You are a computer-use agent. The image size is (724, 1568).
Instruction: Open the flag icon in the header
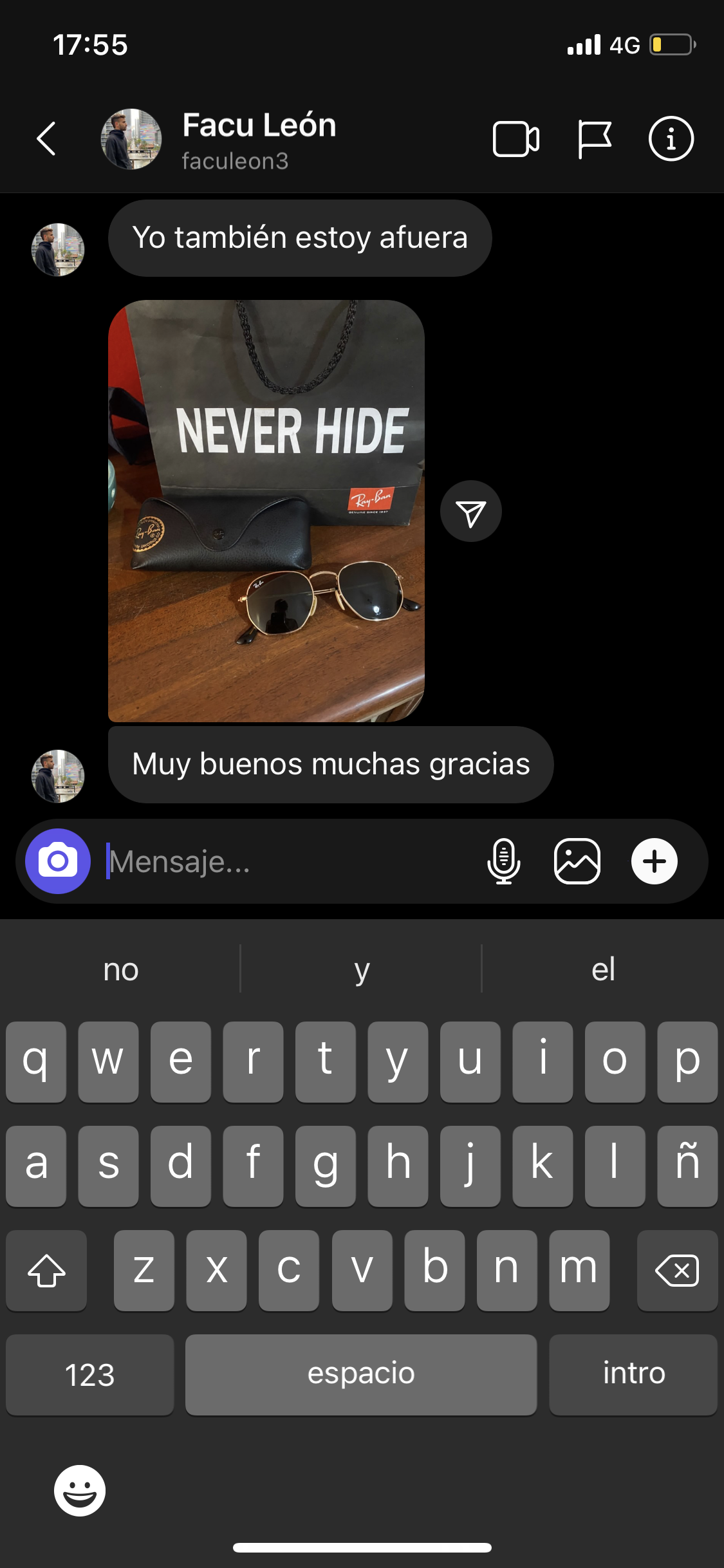coord(594,138)
